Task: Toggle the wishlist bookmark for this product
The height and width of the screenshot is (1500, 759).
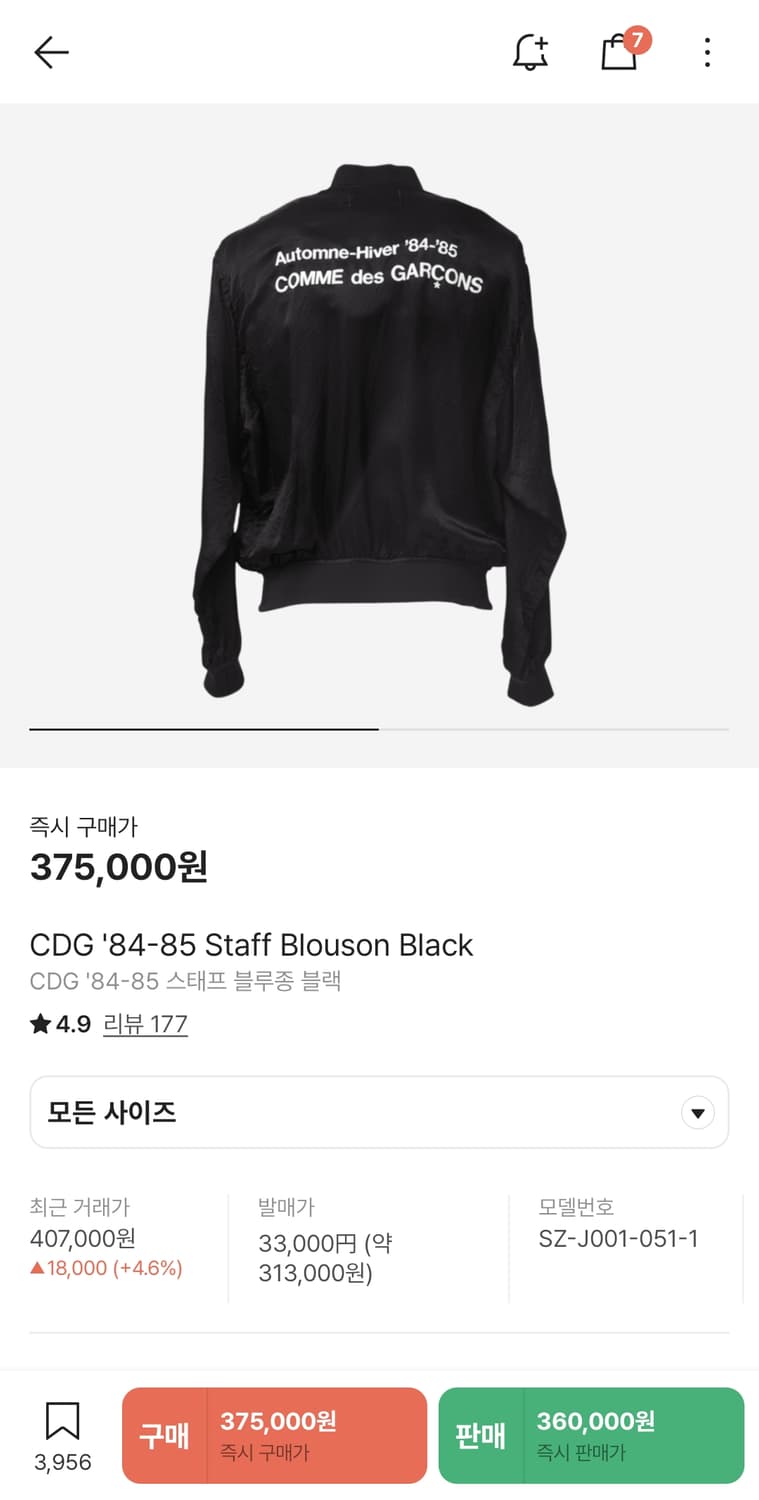Action: click(64, 1417)
